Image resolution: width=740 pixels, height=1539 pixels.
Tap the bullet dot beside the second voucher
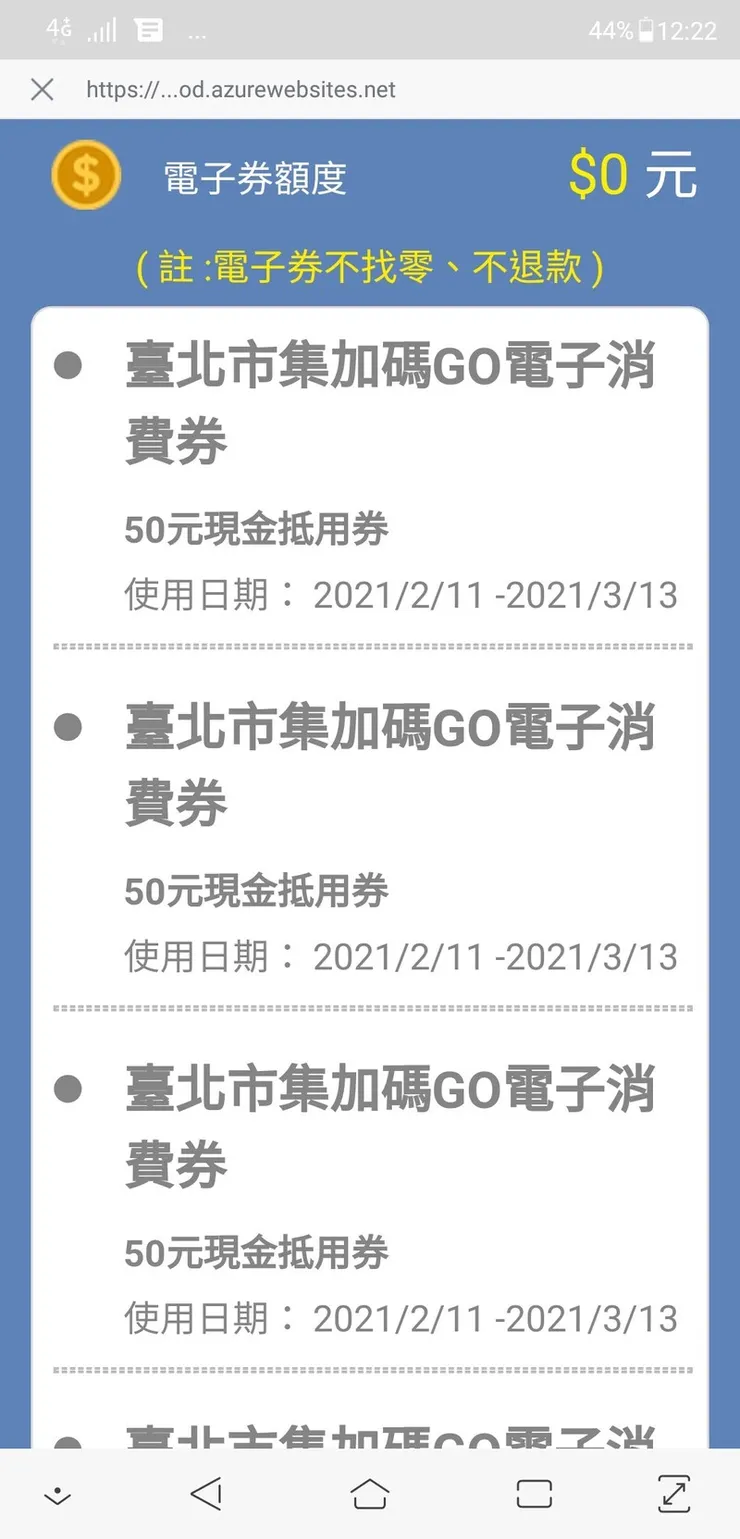click(67, 727)
